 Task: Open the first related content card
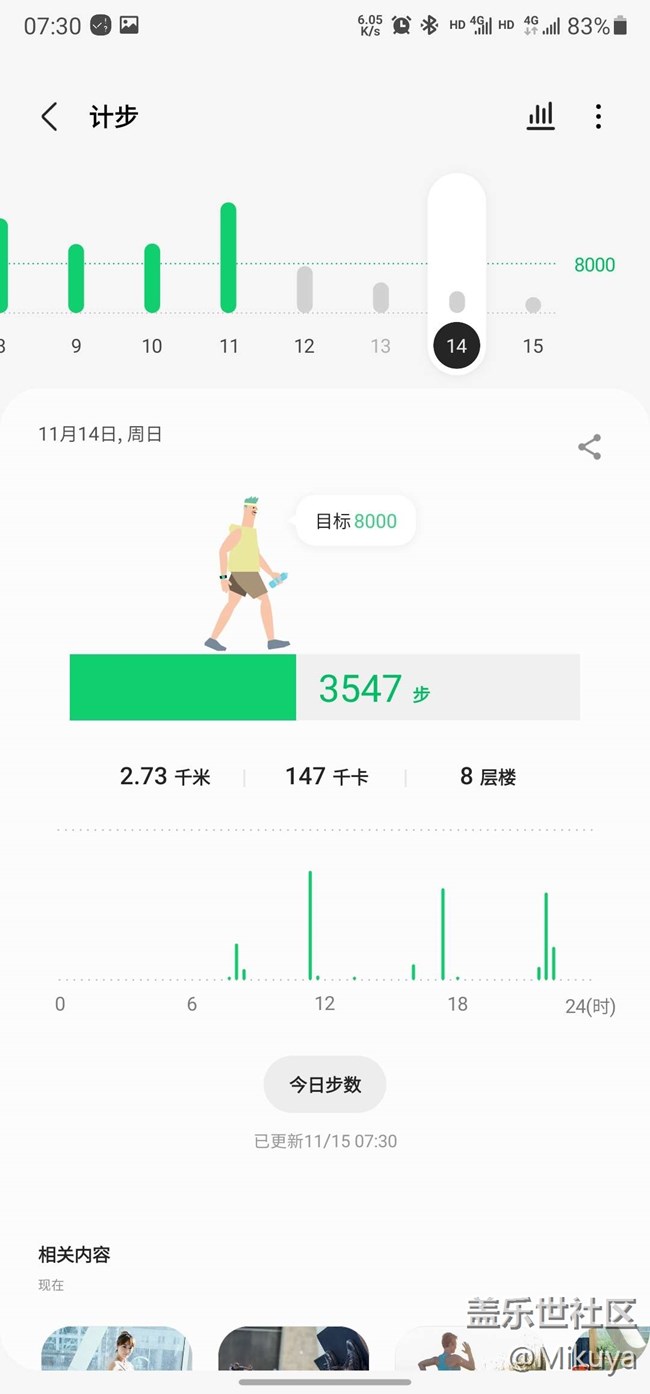click(x=116, y=1348)
